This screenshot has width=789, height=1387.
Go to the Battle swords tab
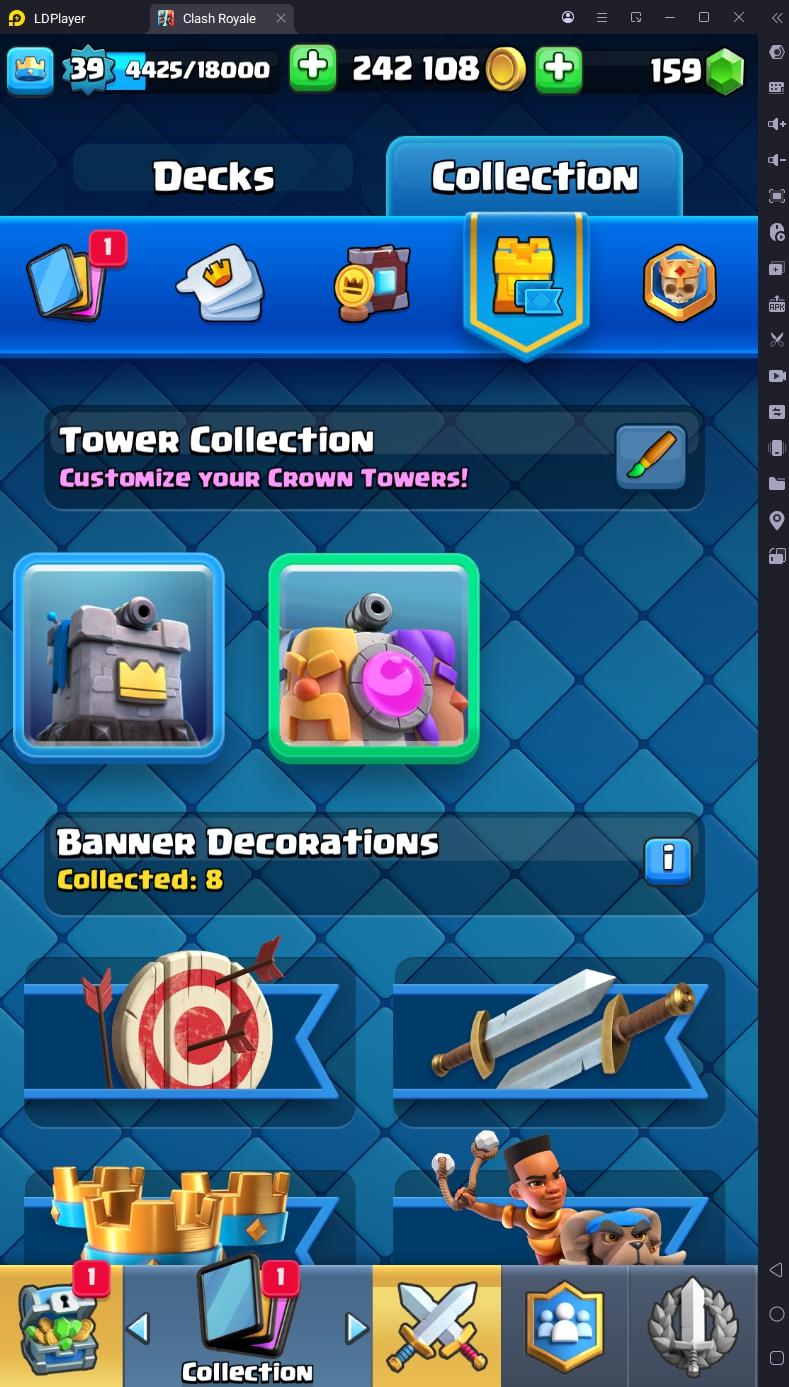click(x=436, y=1325)
